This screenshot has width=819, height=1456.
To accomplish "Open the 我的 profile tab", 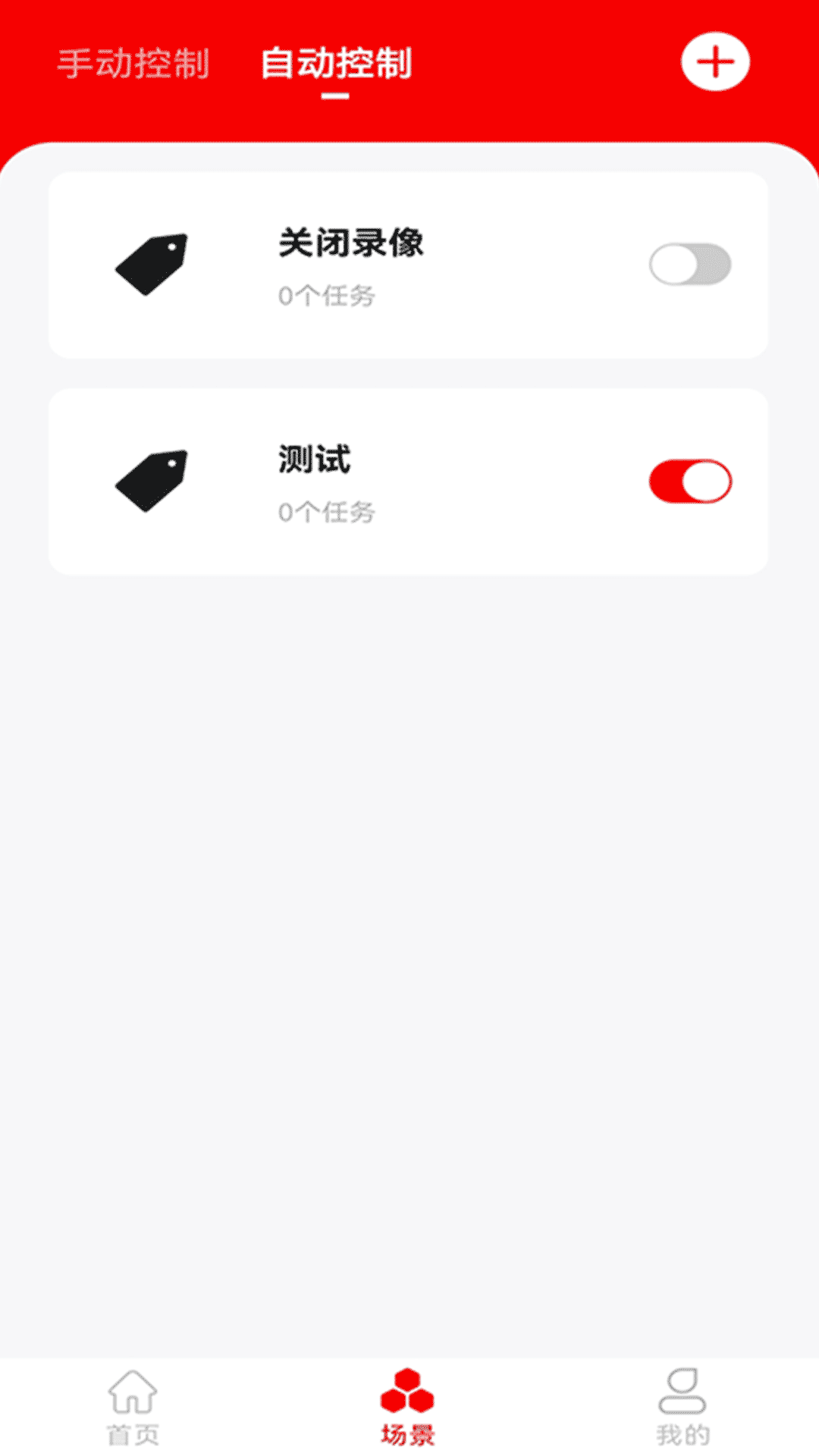I will 682,1407.
